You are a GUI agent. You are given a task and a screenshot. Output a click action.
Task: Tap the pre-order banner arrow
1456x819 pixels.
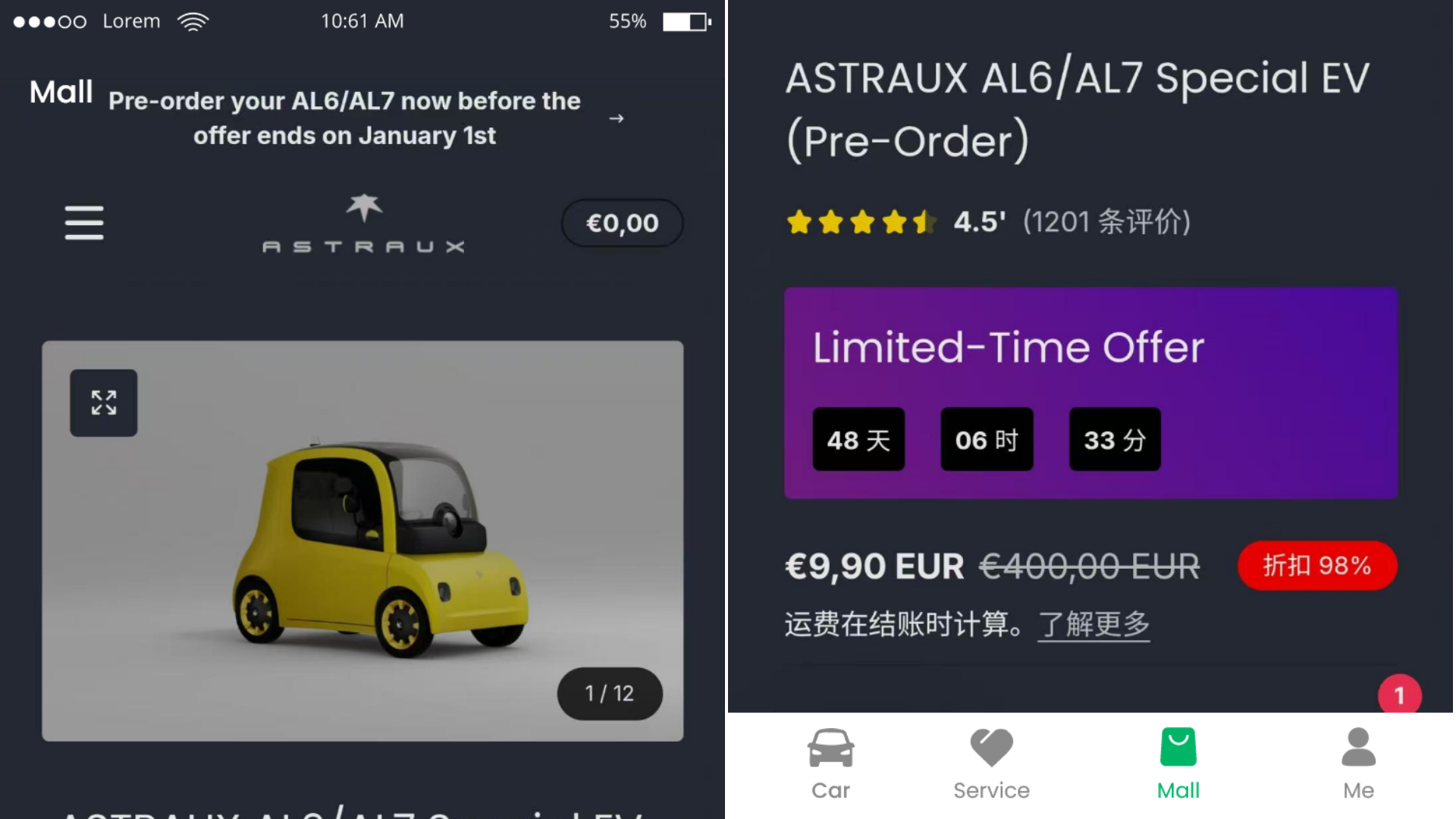coord(617,118)
